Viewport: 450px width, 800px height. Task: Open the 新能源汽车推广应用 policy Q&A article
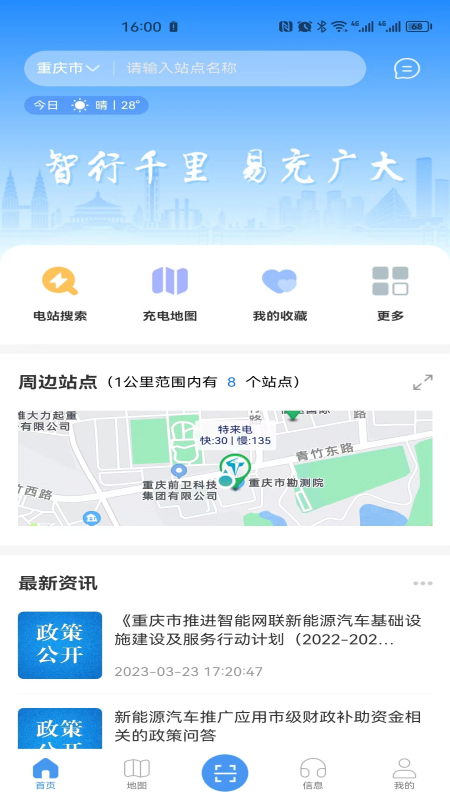click(225, 727)
